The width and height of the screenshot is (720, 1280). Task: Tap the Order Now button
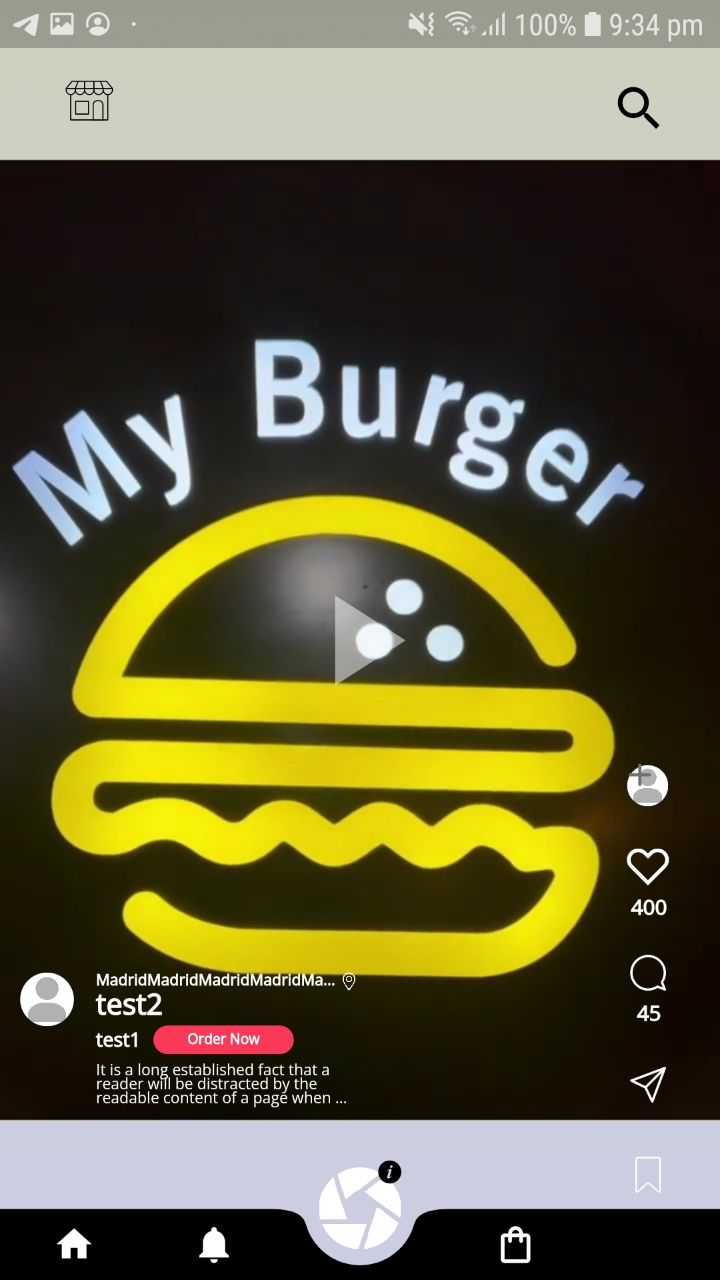point(223,1039)
